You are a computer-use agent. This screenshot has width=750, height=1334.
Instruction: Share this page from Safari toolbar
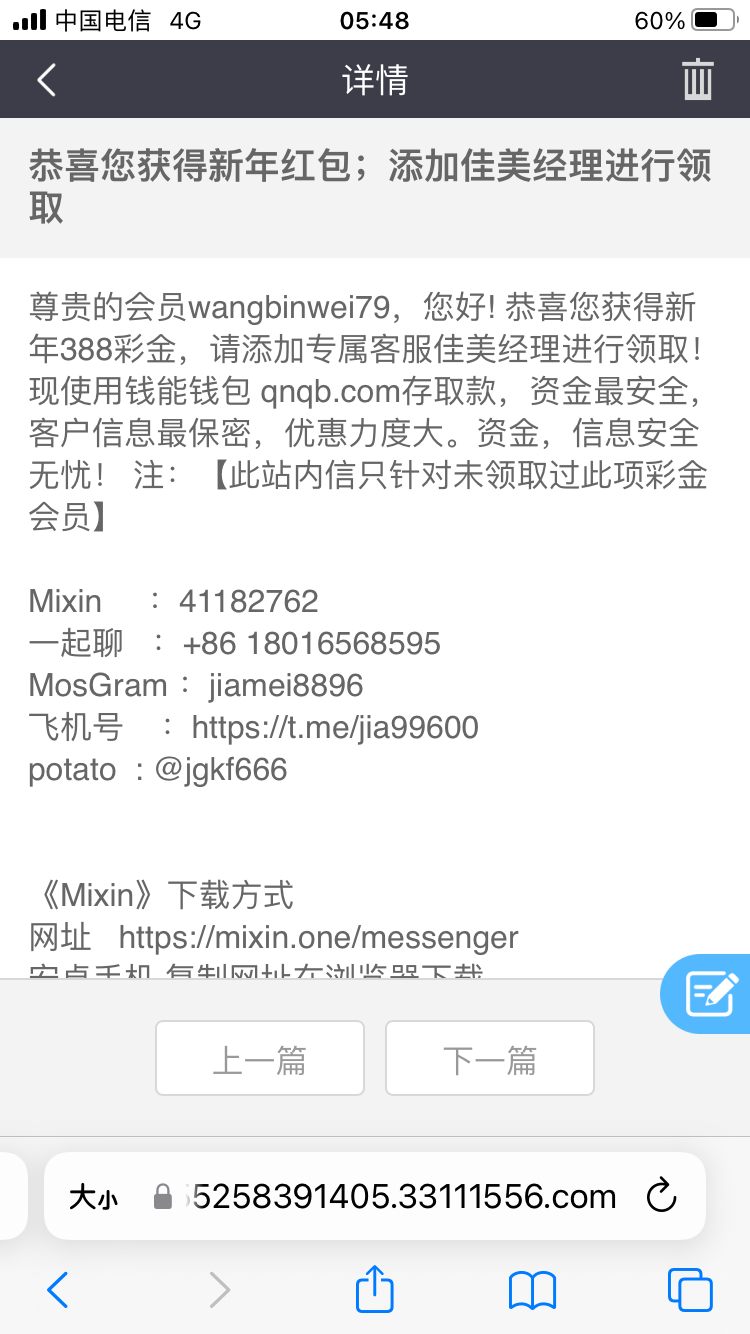(x=375, y=1288)
